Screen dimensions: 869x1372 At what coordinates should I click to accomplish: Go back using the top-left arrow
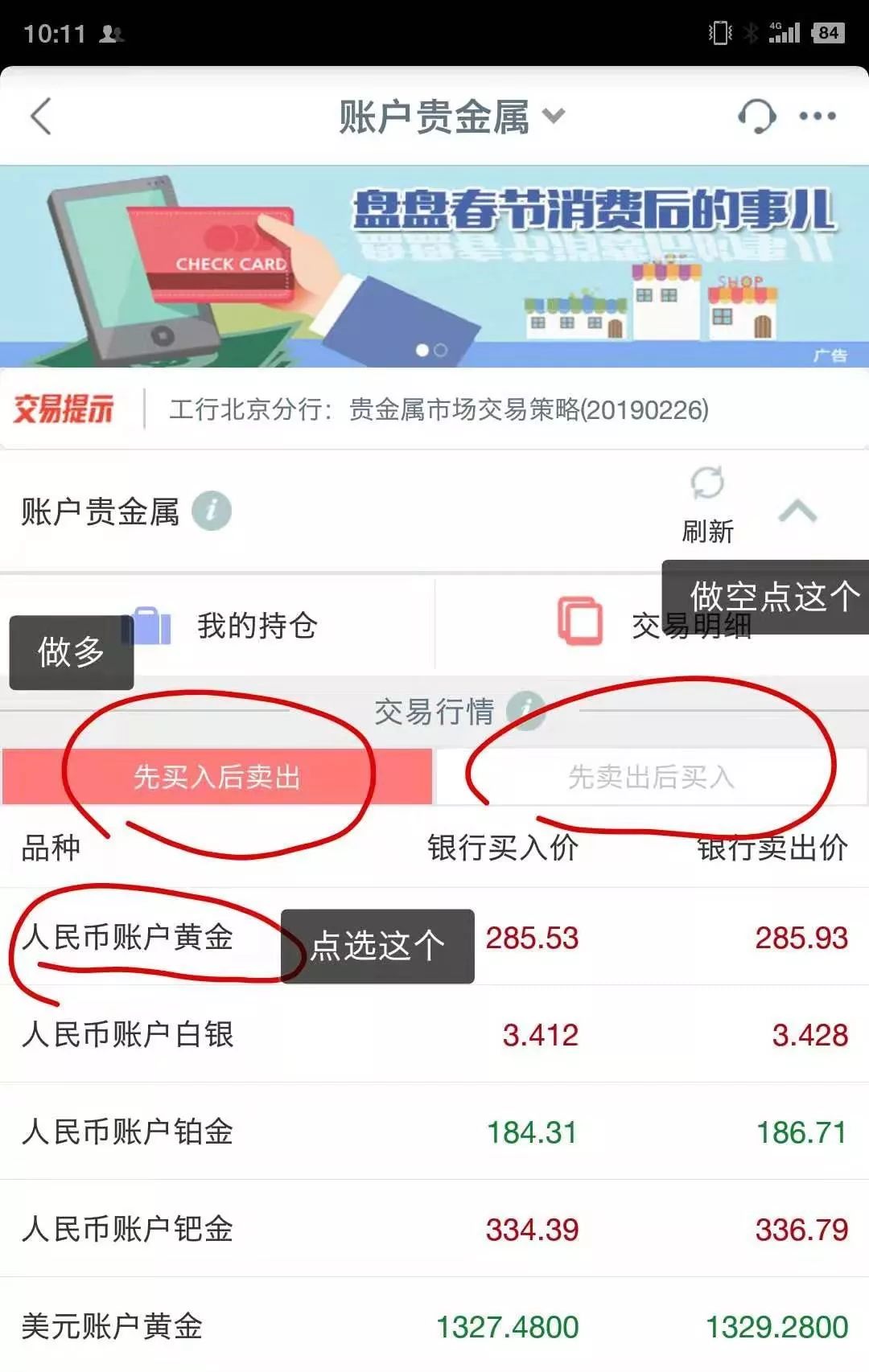point(42,117)
